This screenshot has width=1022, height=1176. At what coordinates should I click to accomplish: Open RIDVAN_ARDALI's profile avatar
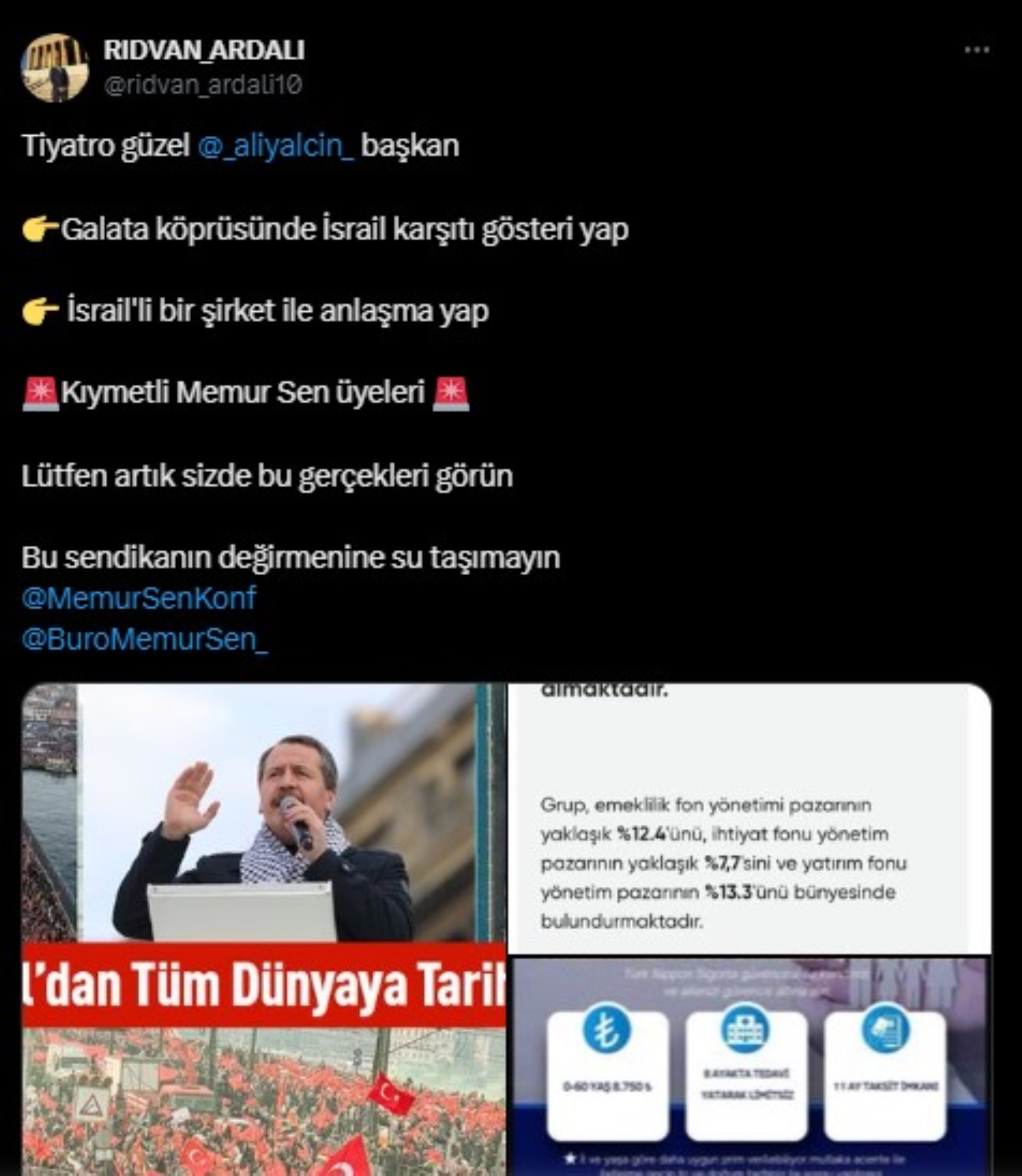55,67
